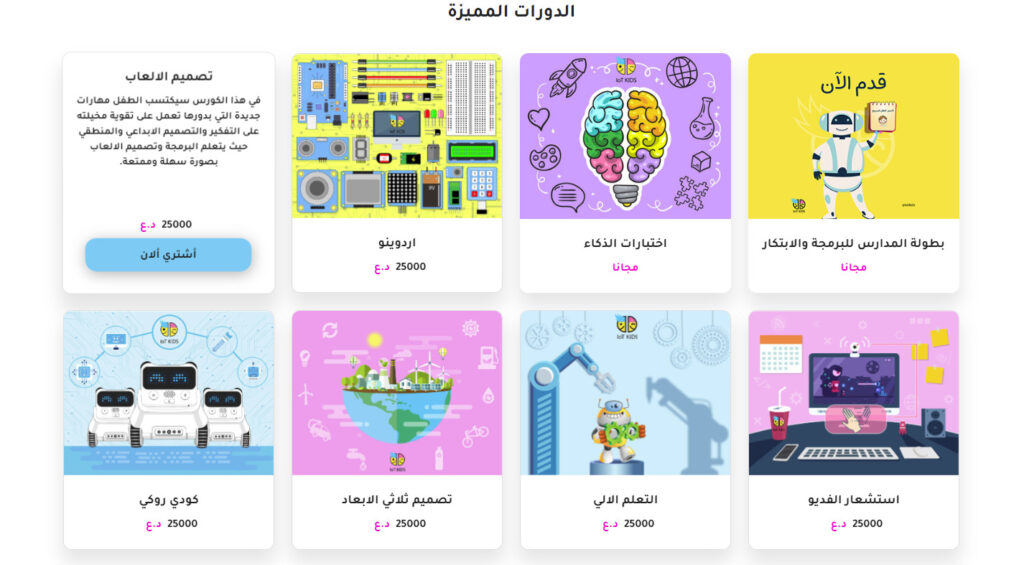Tap the أشتري ألان buy button
Image resolution: width=1024 pixels, height=565 pixels.
click(168, 255)
